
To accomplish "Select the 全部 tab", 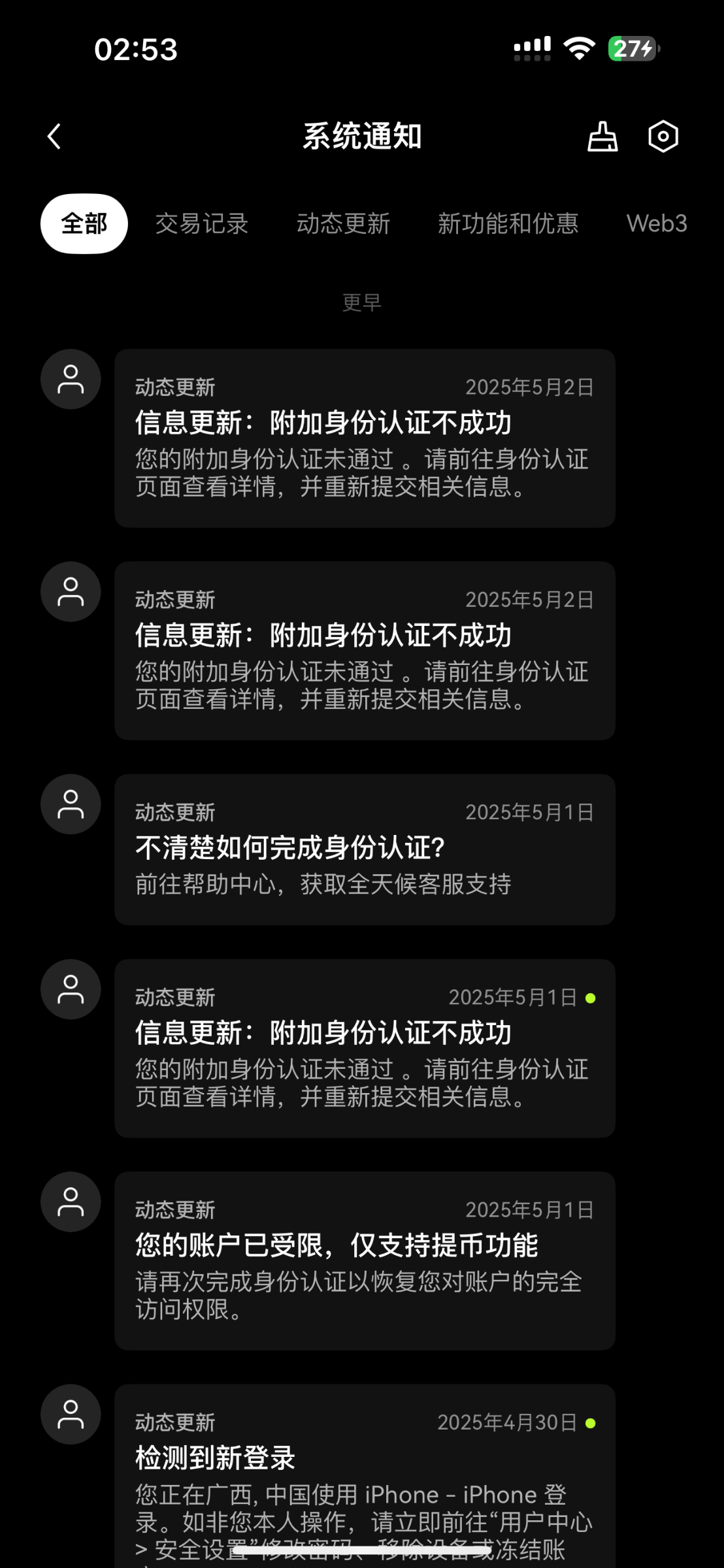I will pos(84,223).
